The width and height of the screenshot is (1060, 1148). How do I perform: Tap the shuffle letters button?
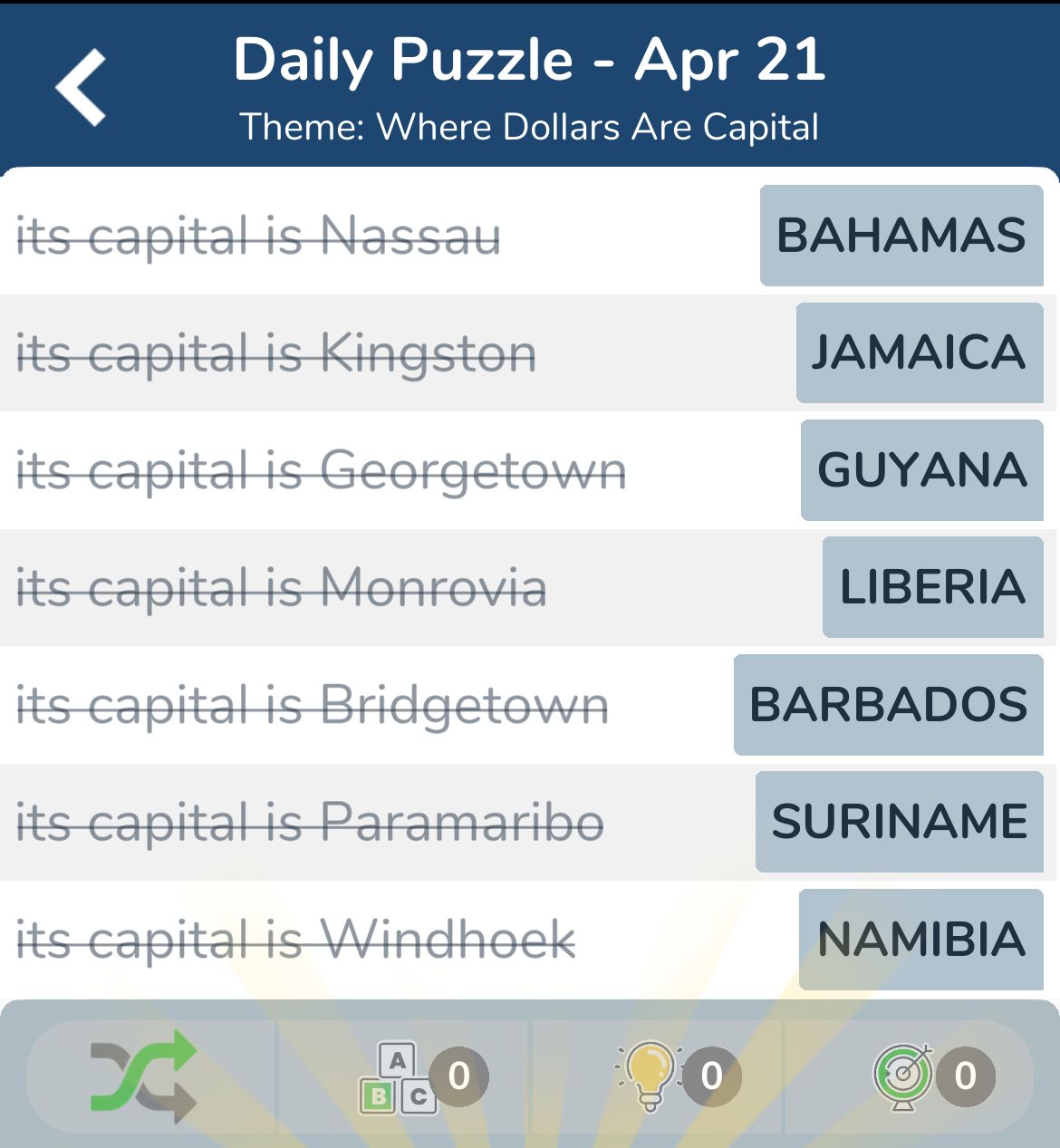tap(143, 1076)
